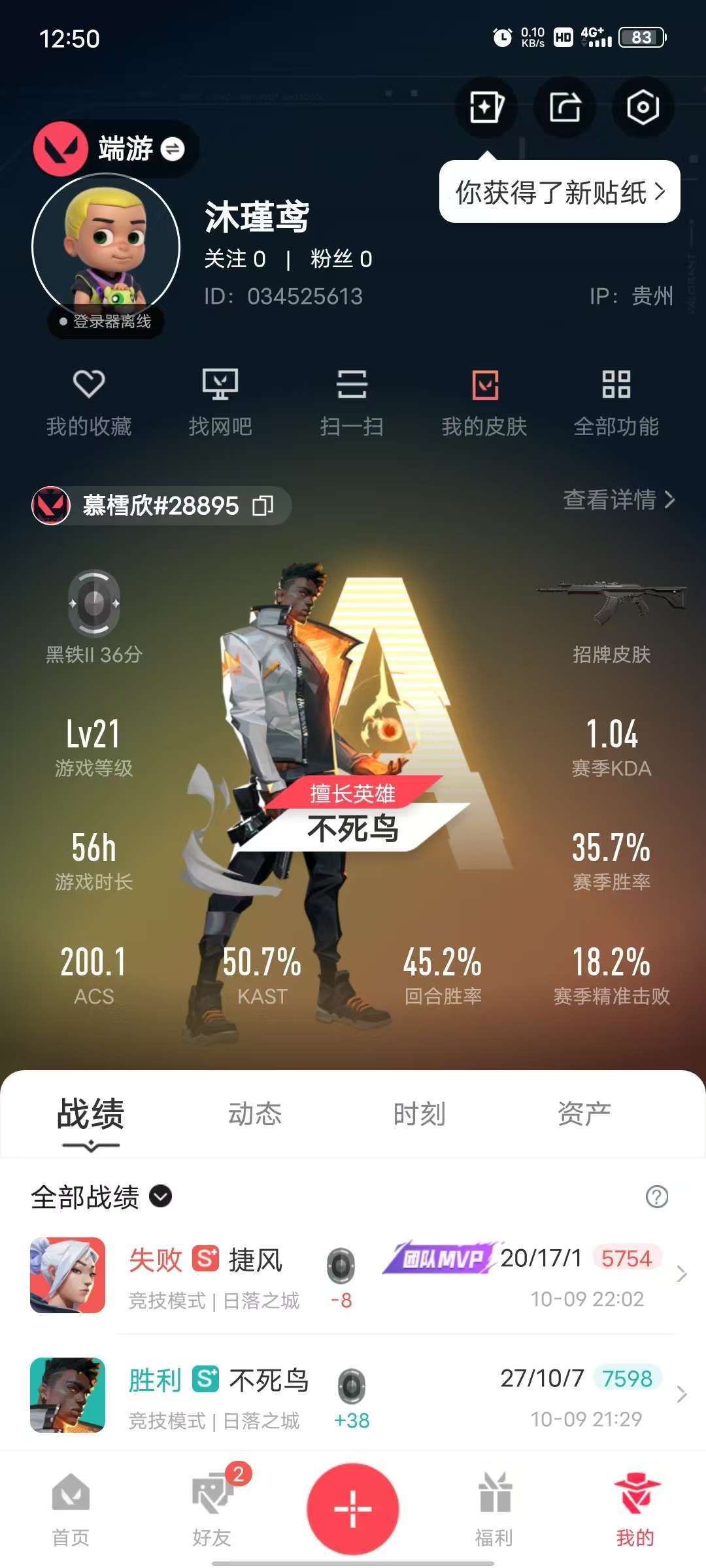Switch game mode via 端游 button

[x=173, y=149]
